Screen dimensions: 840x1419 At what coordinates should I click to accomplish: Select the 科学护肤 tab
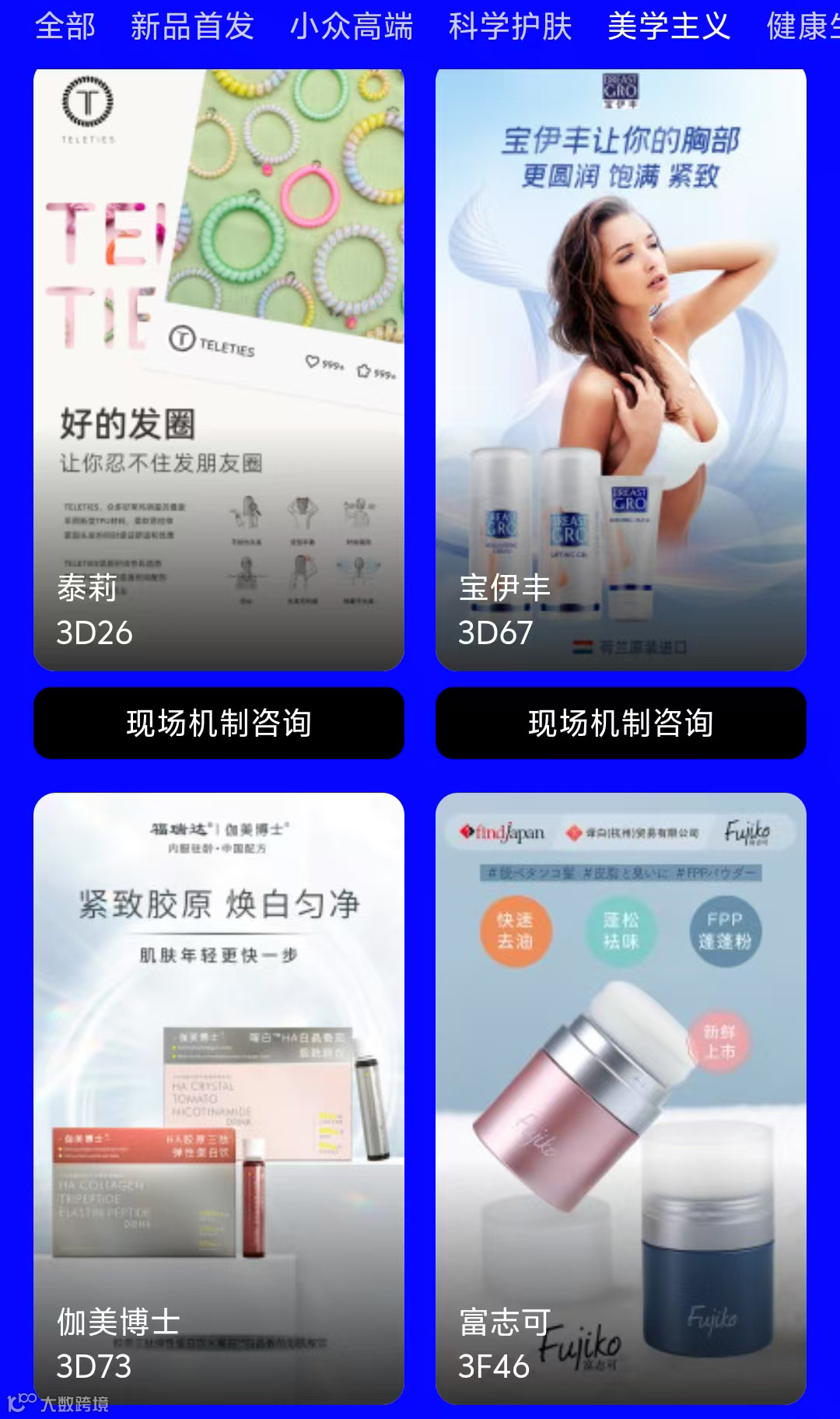pos(510,28)
